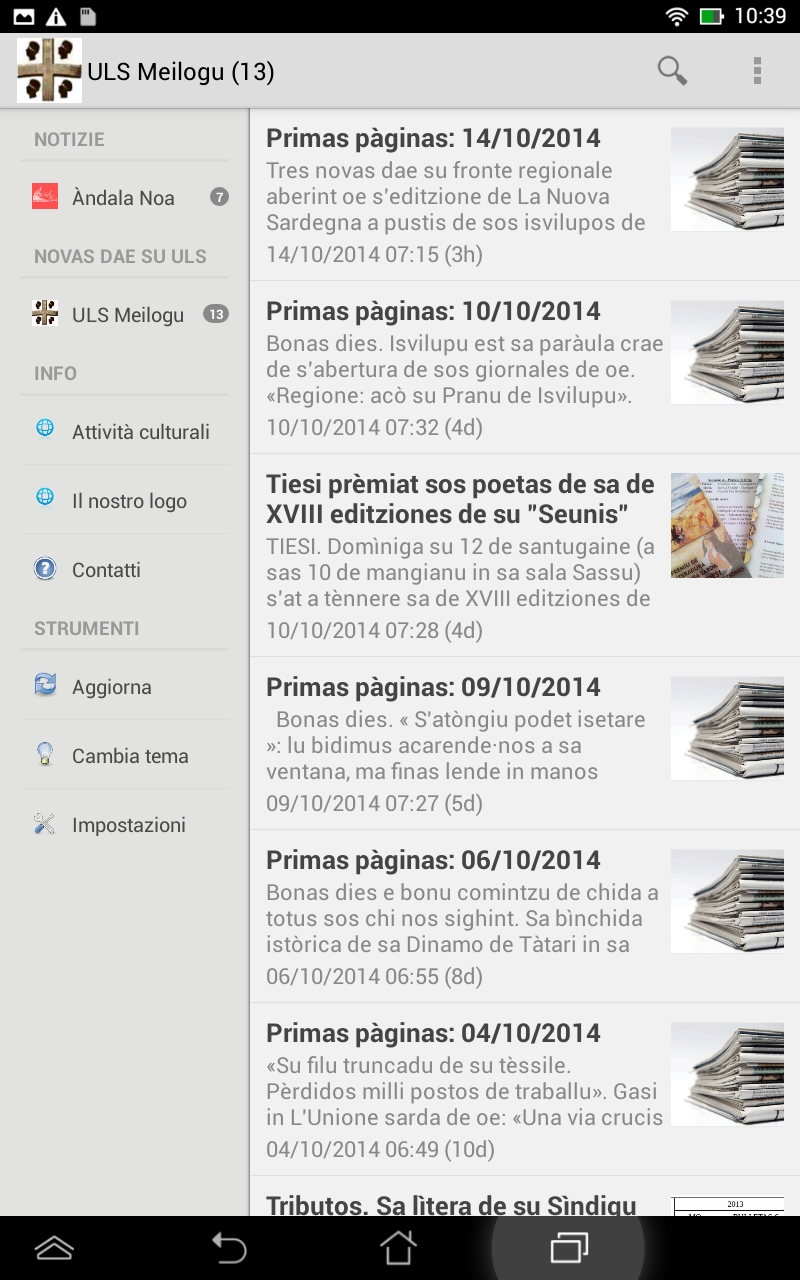Open article Primas pàginas: 14/10/2014
The height and width of the screenshot is (1280, 800).
[525, 195]
